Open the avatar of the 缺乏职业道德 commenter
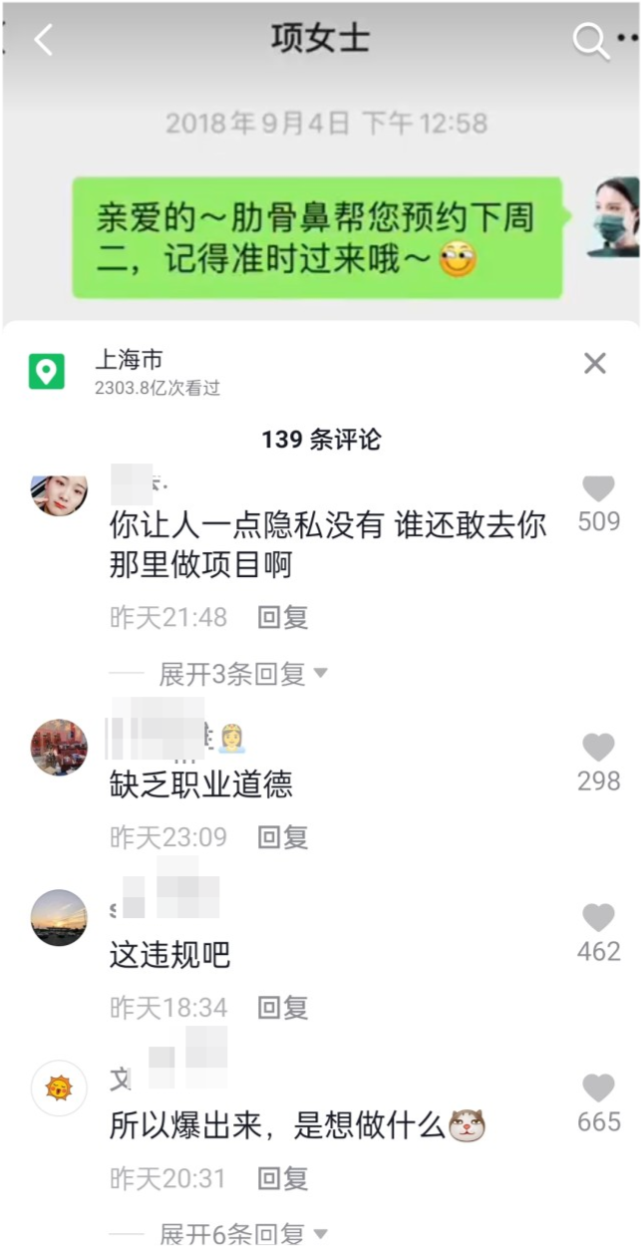 click(59, 747)
